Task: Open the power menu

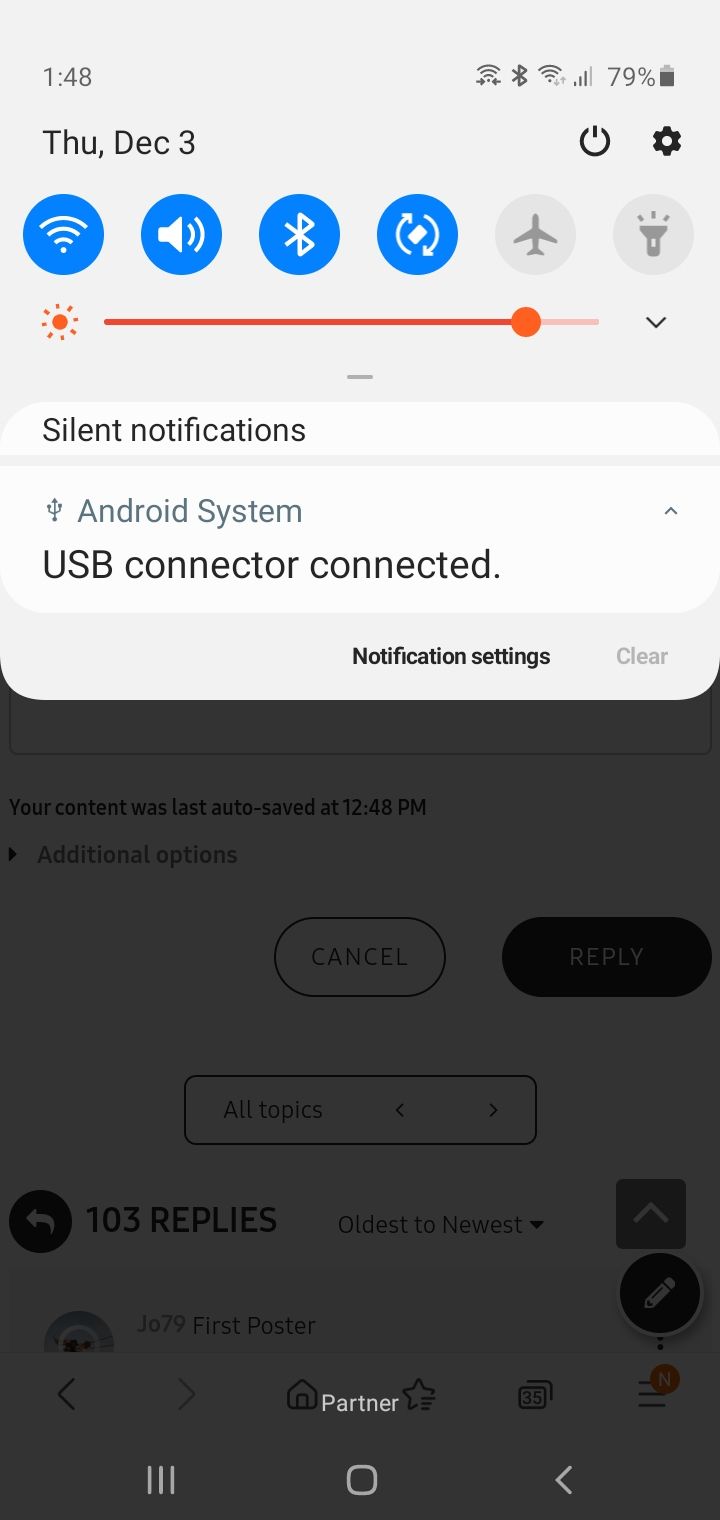Action: pos(595,142)
